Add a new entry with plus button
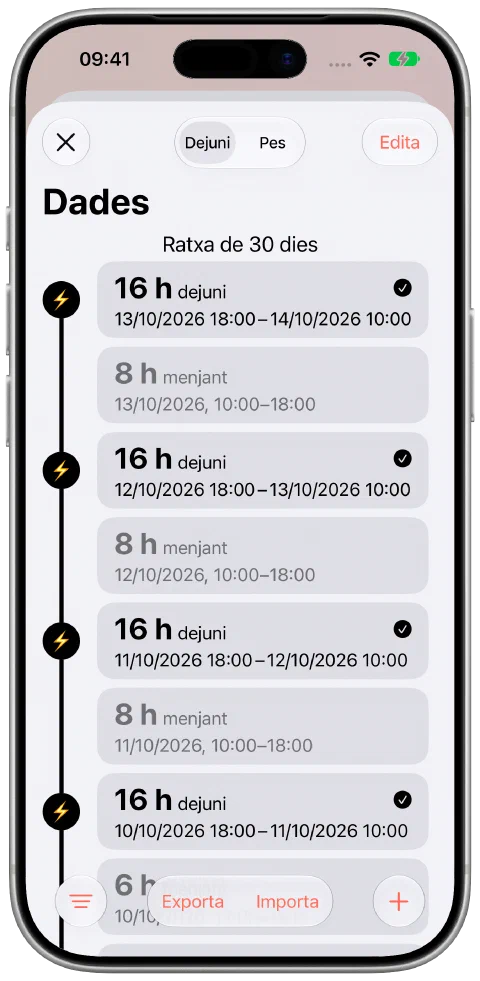Screen dimensions: 480x981 click(399, 902)
